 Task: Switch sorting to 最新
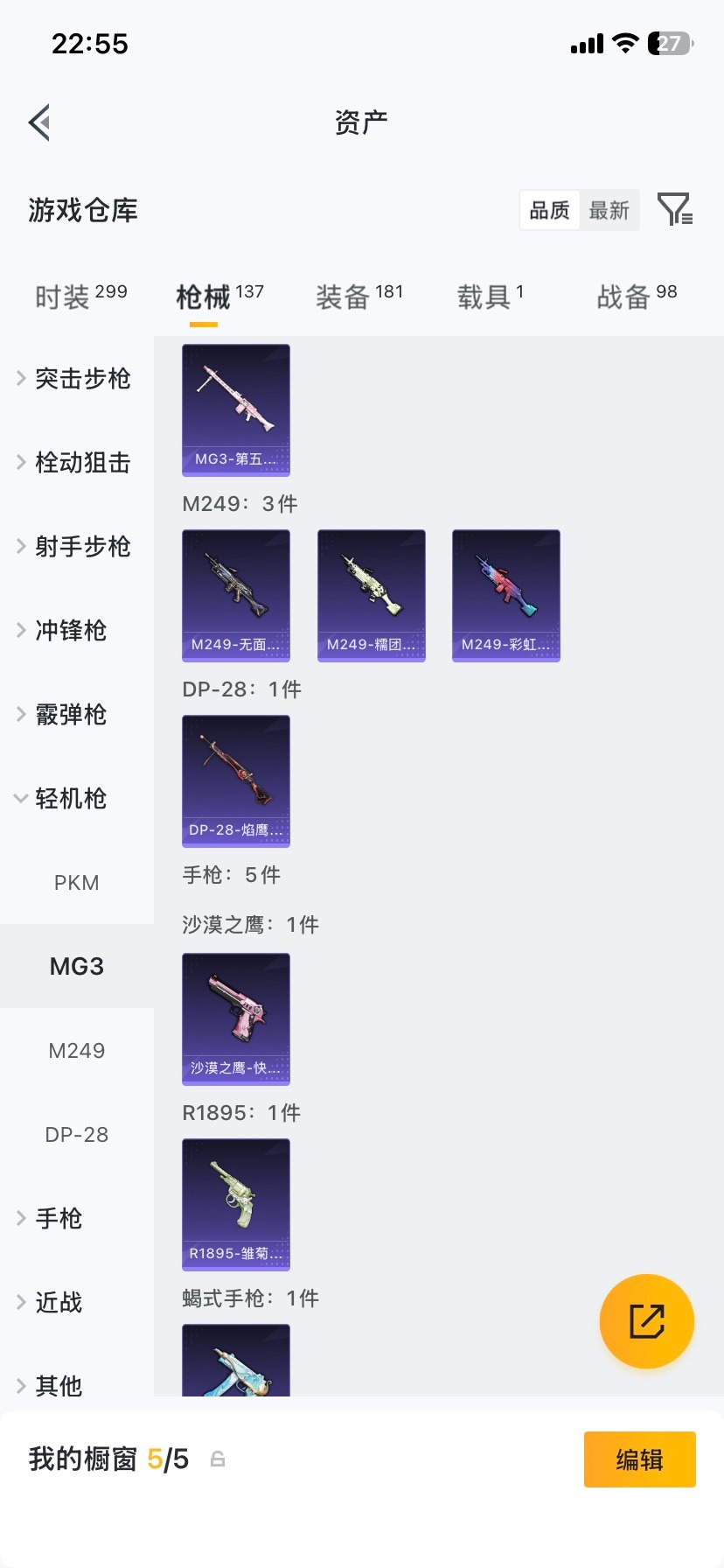[x=609, y=210]
